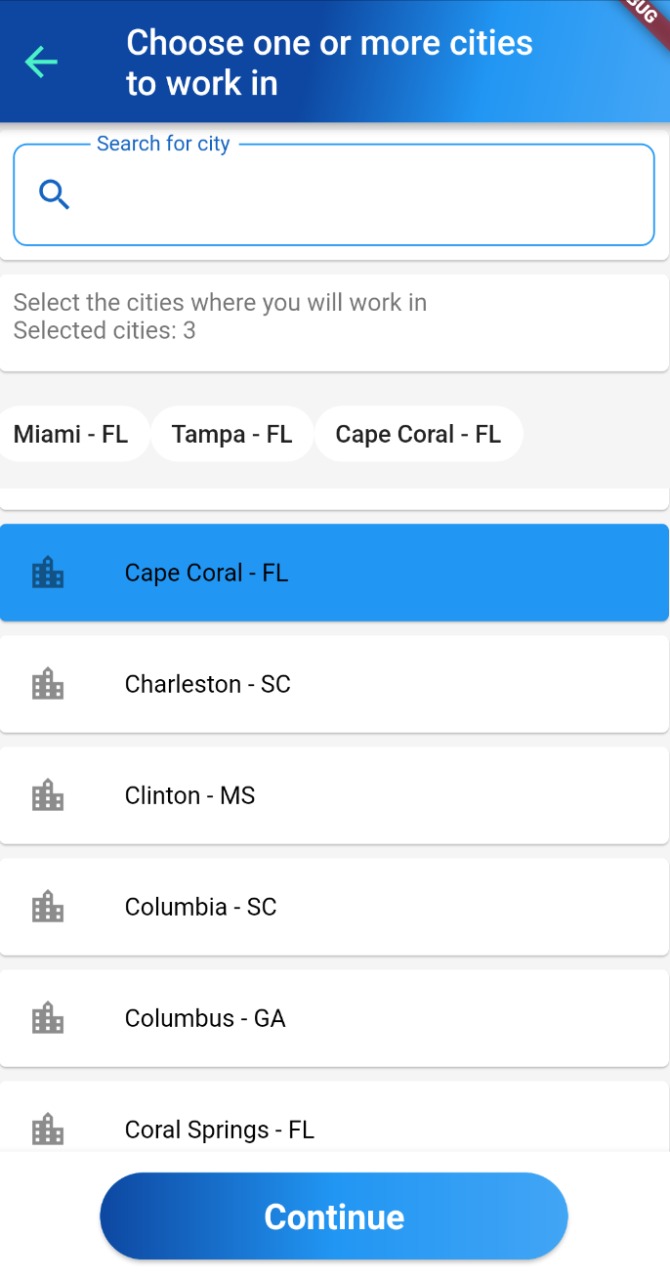The width and height of the screenshot is (670, 1280).
Task: Choose Clinton - MS as a city
Action: [334, 795]
